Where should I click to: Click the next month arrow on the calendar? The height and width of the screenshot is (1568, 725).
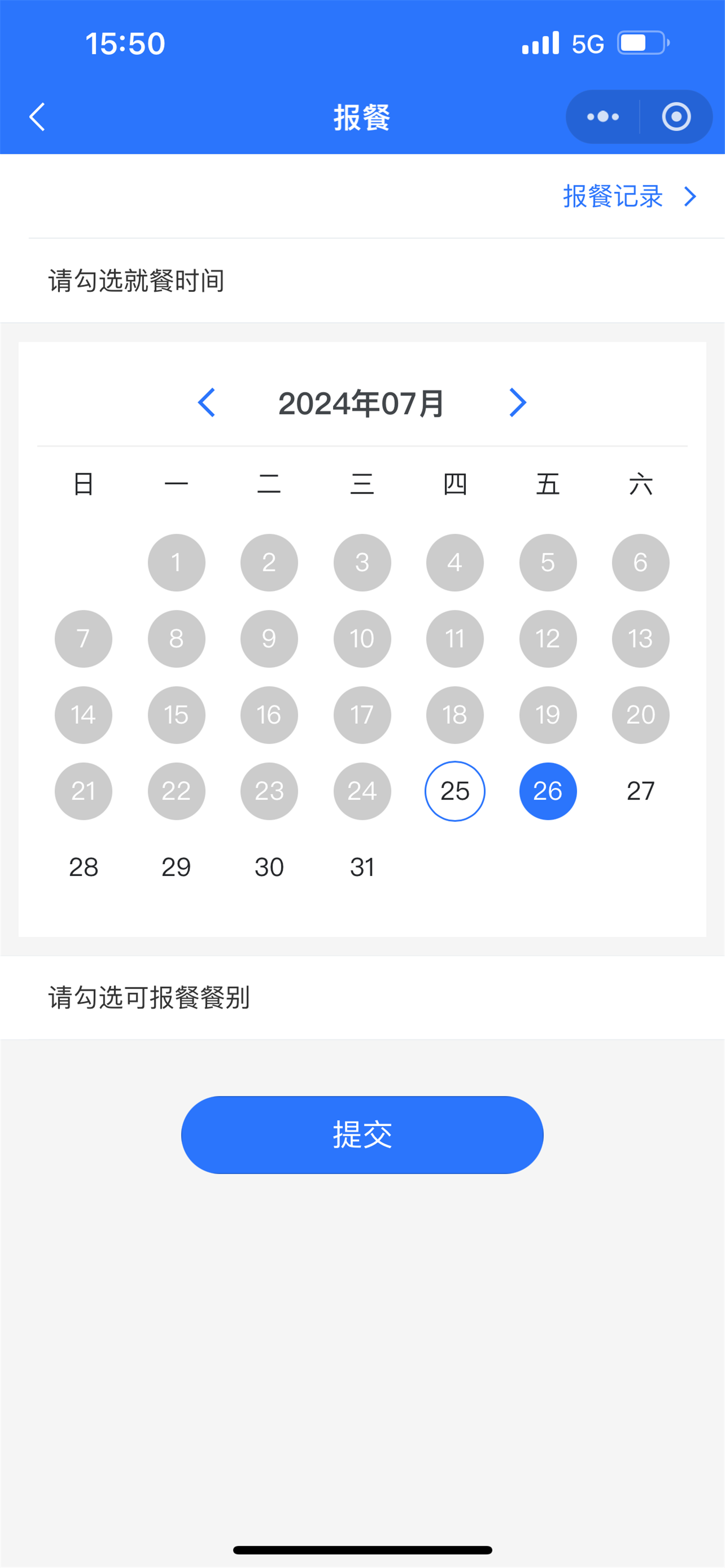pyautogui.click(x=518, y=403)
